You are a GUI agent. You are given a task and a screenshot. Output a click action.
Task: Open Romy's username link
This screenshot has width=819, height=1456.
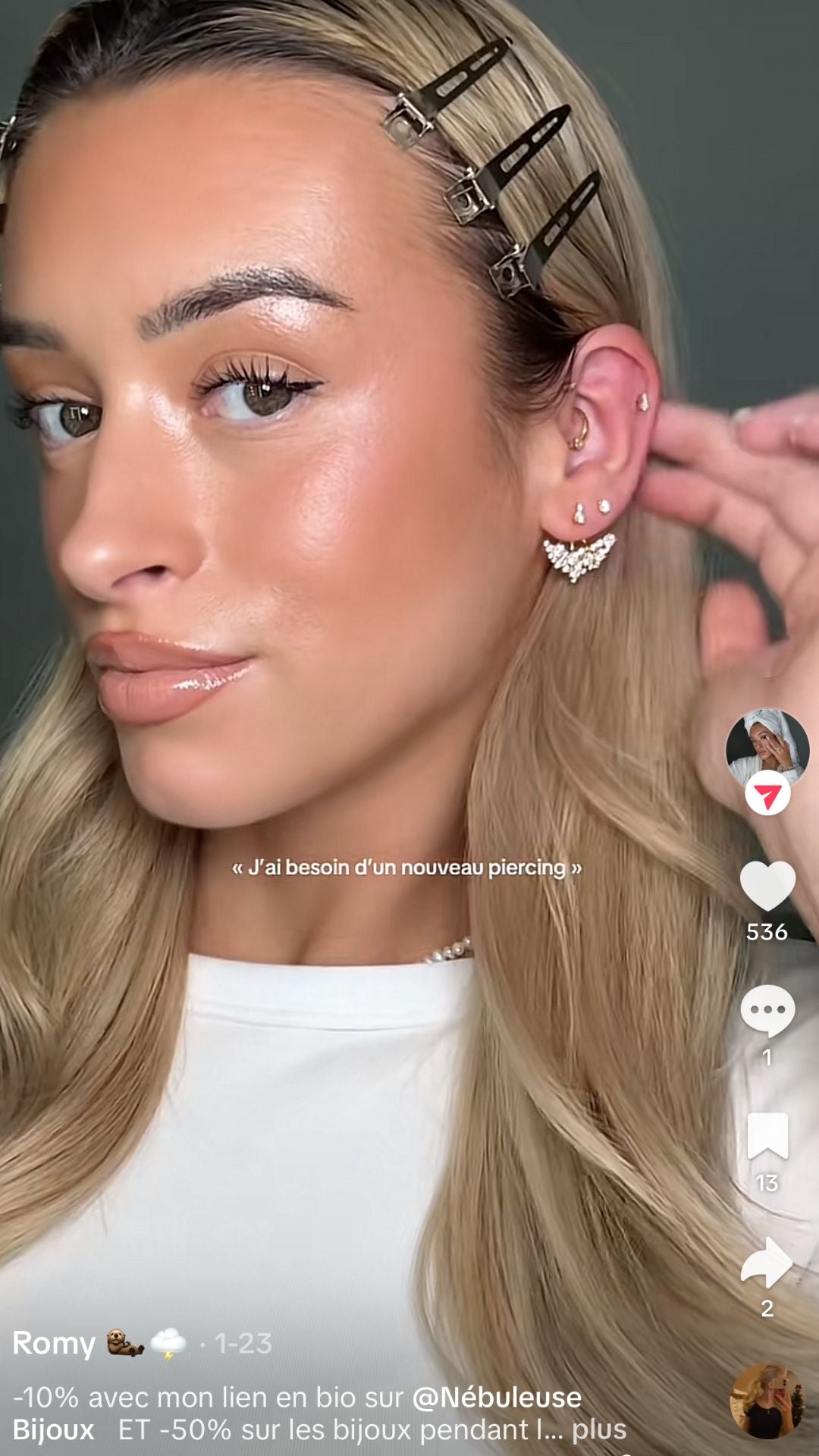[x=54, y=1343]
